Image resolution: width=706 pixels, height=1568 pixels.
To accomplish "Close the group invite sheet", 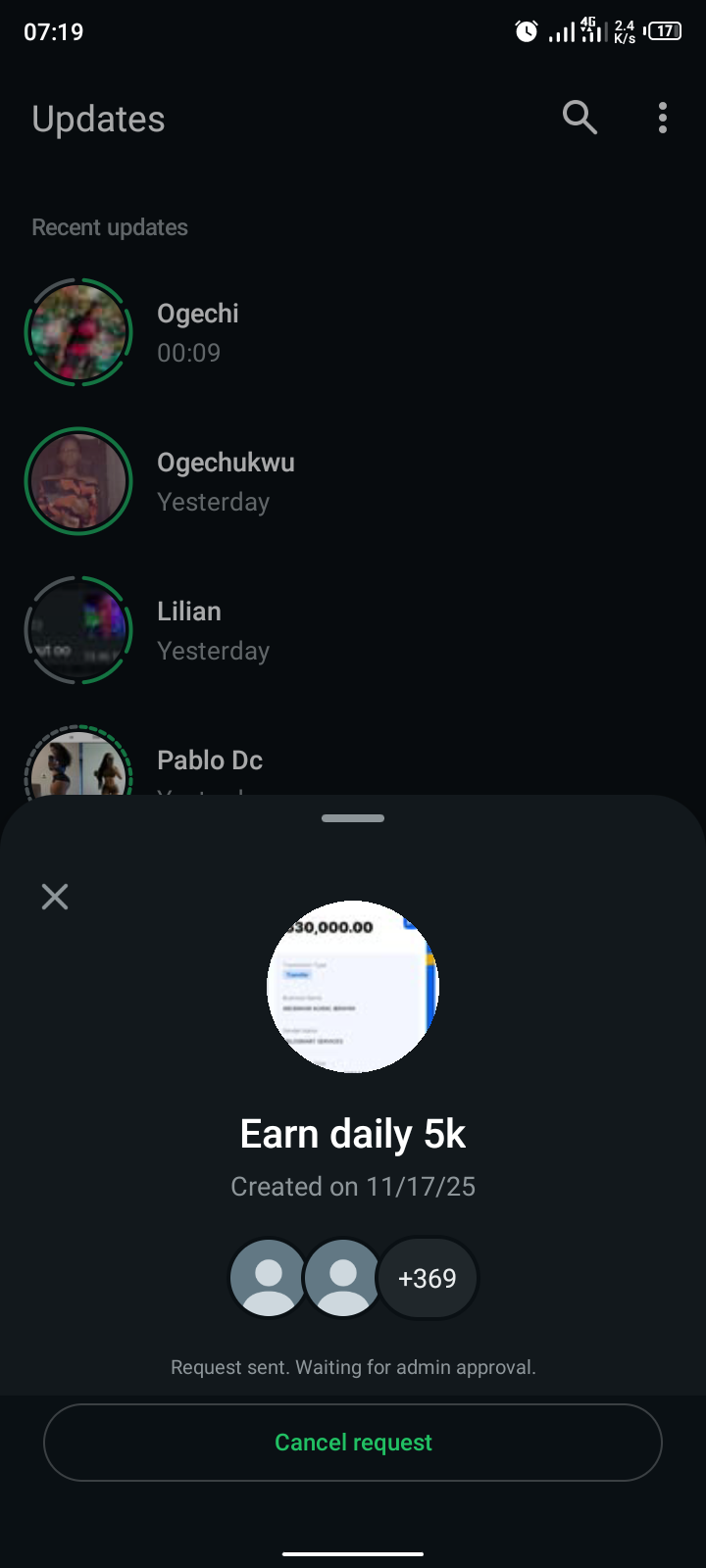I will (x=55, y=896).
